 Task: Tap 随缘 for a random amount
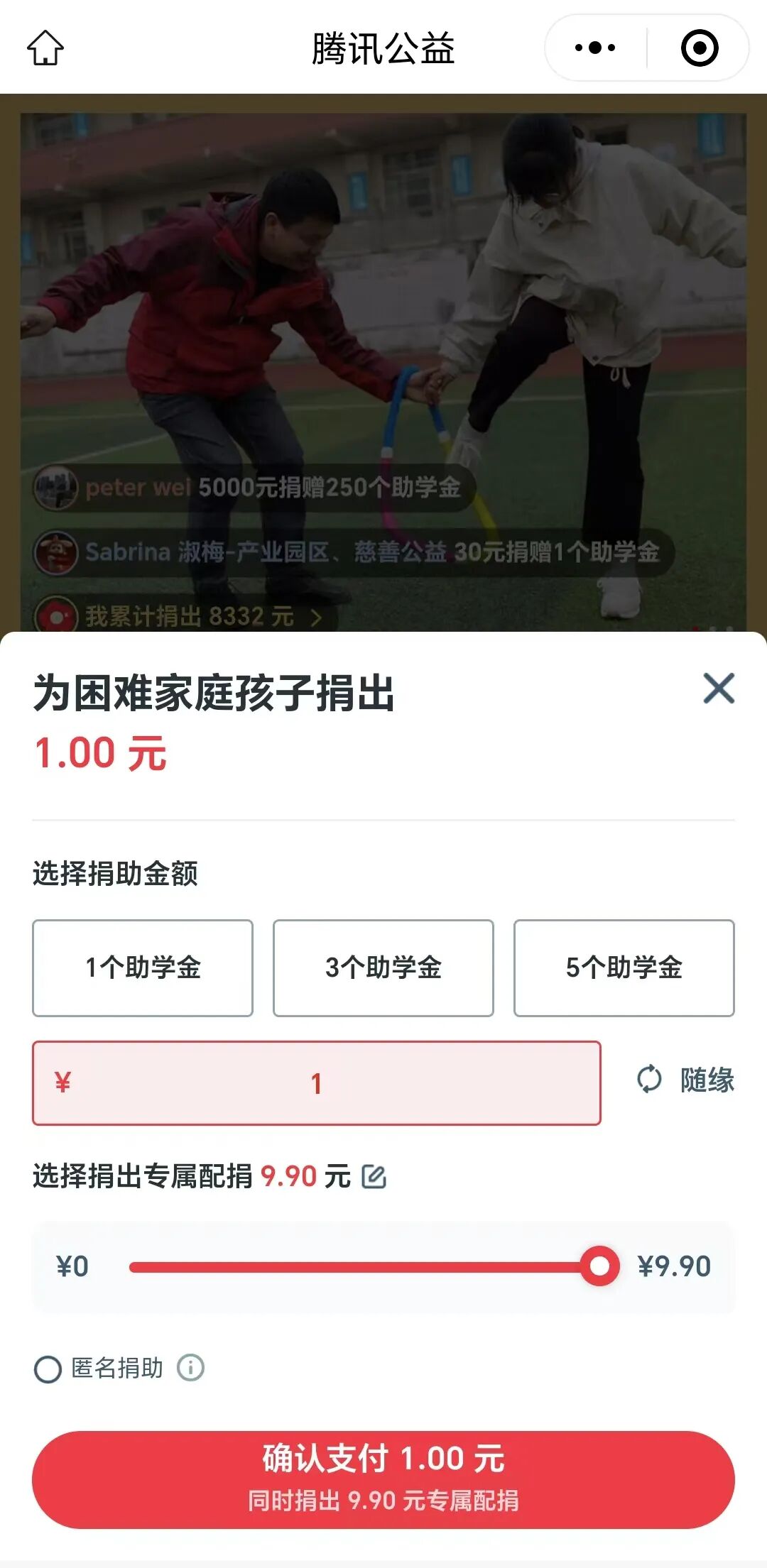(685, 1080)
